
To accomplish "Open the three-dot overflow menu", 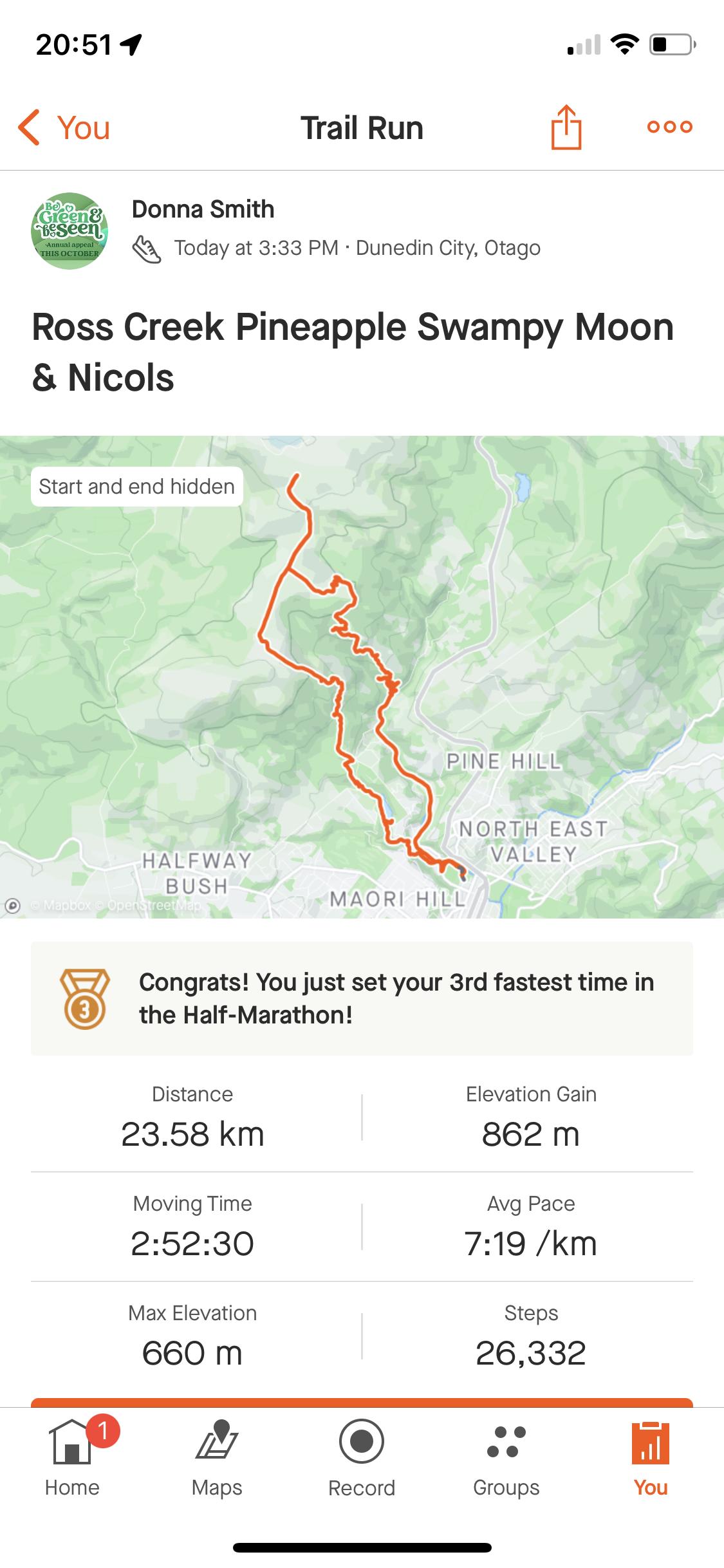I will [669, 127].
